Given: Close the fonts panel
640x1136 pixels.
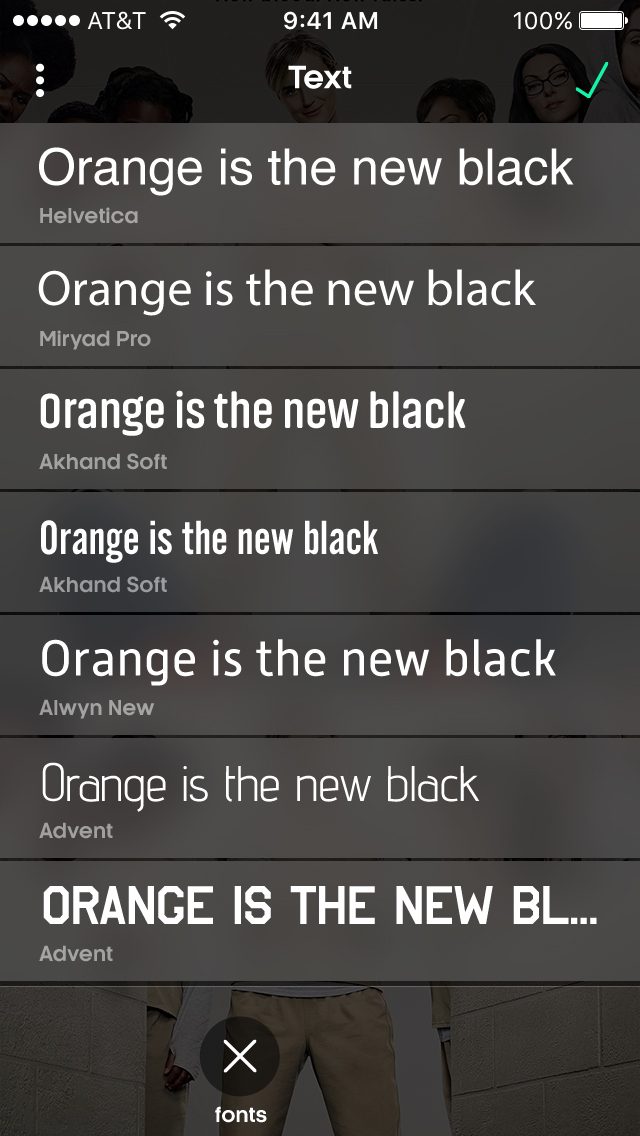Looking at the screenshot, I should (240, 1056).
